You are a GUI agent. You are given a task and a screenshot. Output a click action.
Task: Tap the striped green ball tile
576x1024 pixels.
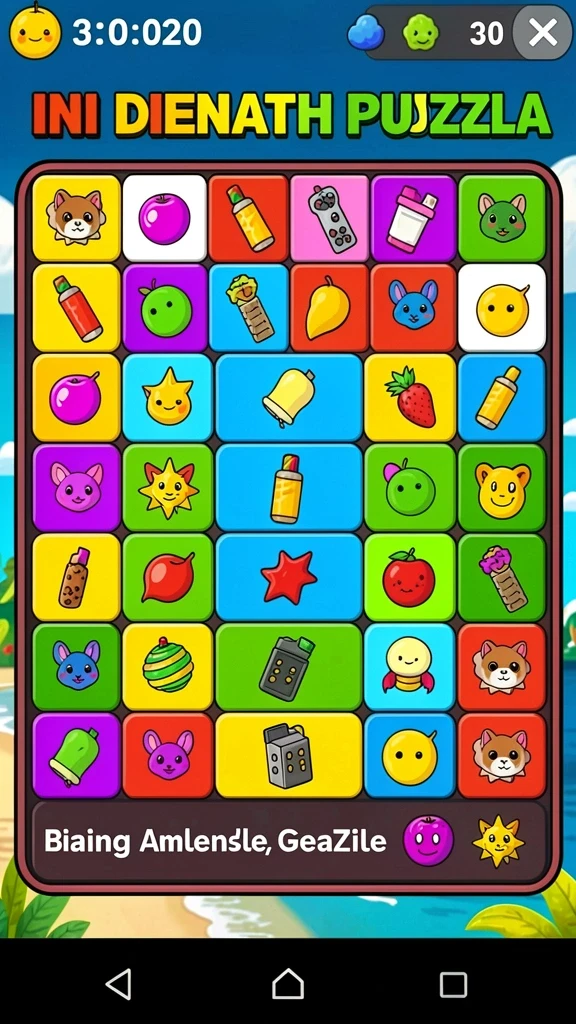tap(168, 667)
